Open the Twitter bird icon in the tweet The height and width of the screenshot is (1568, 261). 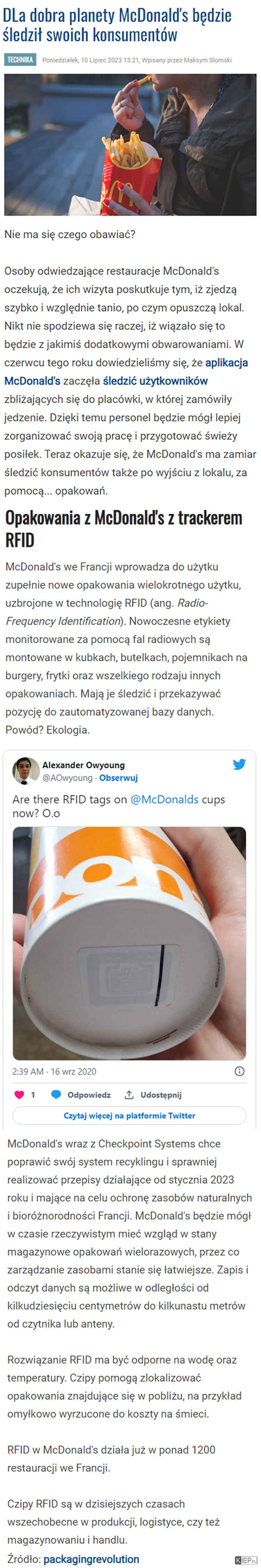pos(239,765)
